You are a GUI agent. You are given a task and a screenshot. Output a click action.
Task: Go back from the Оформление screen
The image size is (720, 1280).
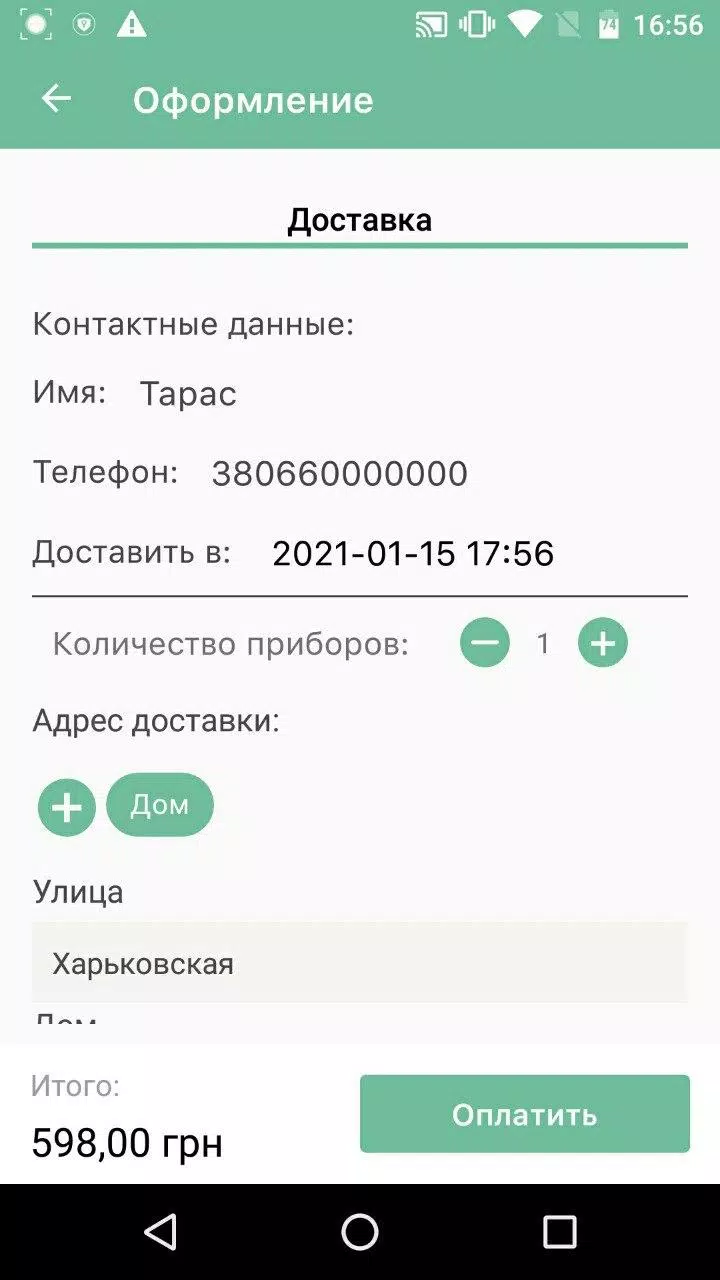[x=56, y=99]
